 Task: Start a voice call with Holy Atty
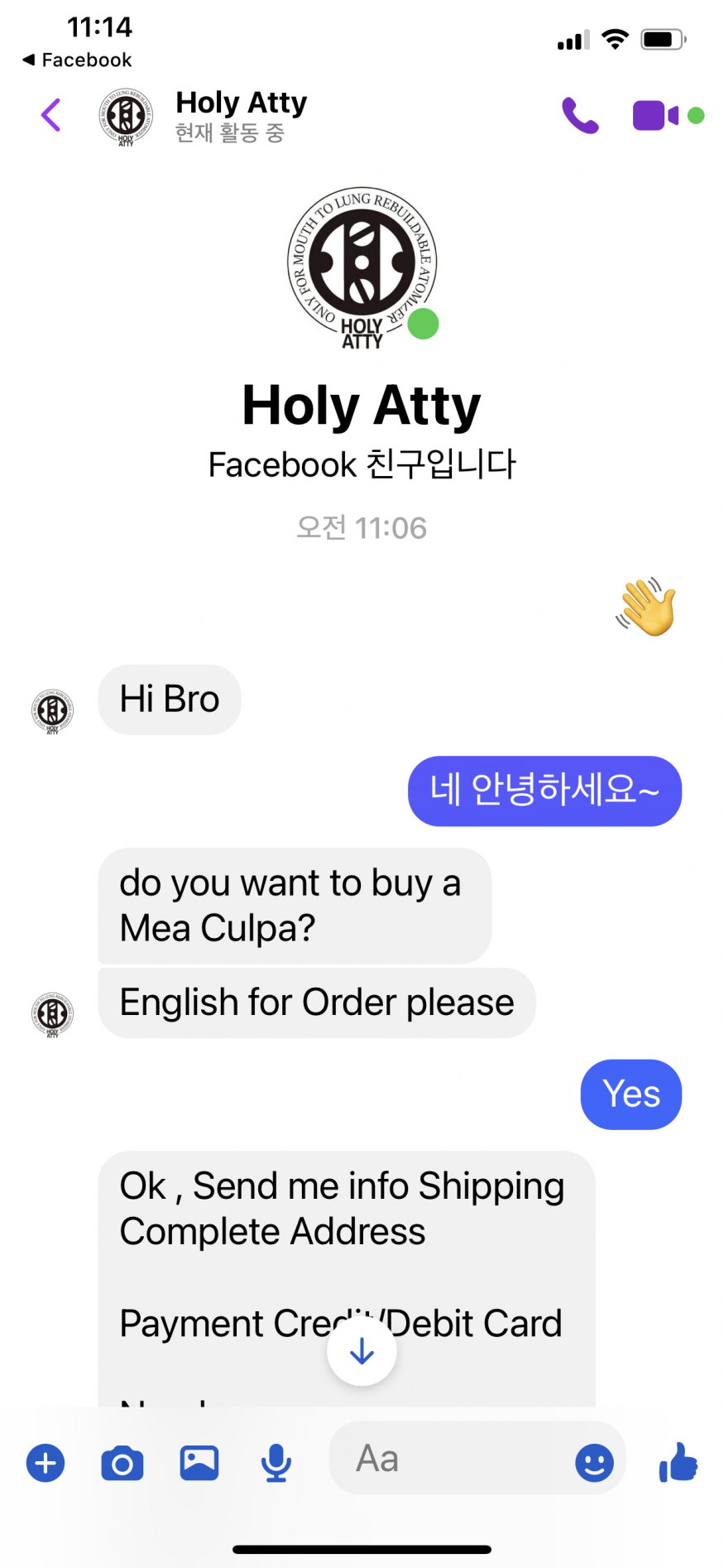pyautogui.click(x=580, y=116)
